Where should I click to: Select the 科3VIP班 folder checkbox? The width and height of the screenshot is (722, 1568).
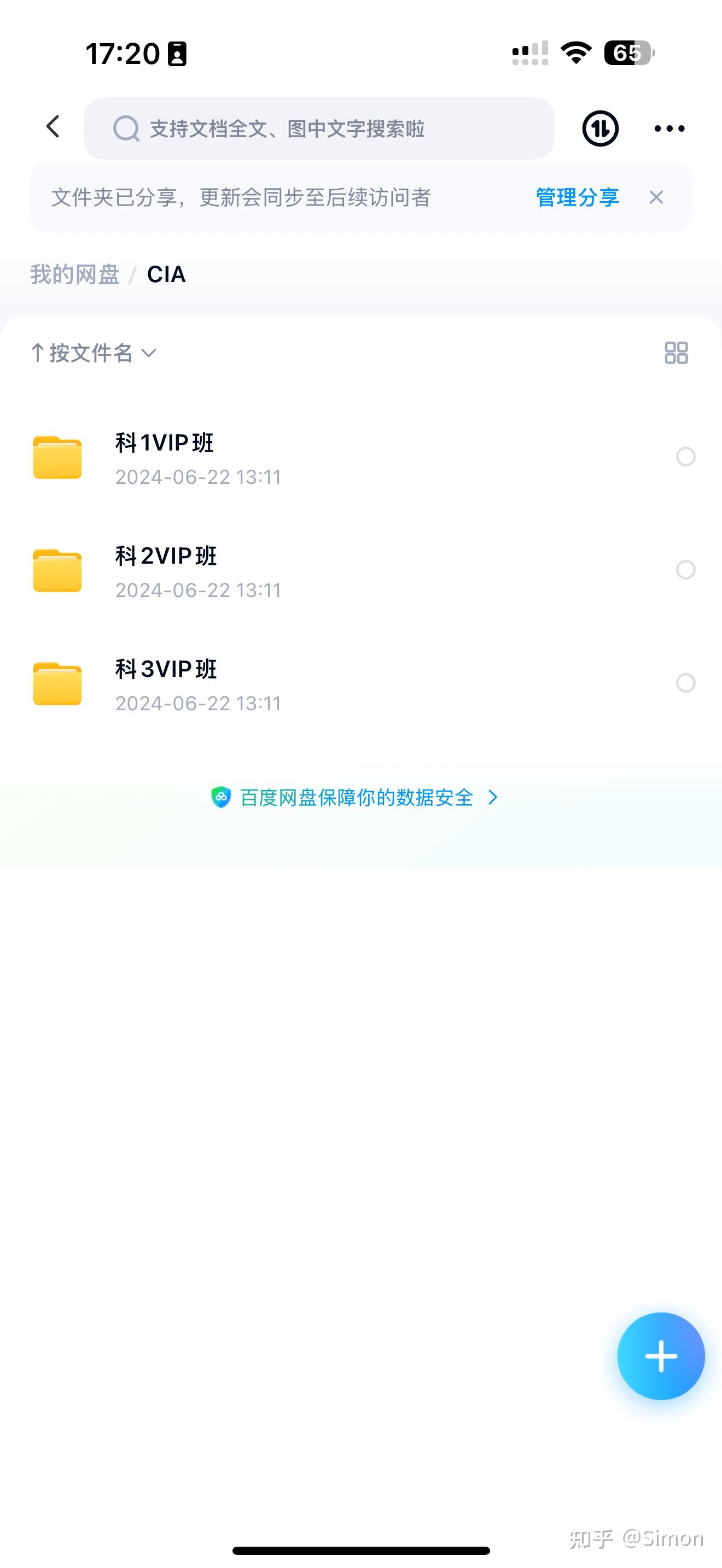685,683
